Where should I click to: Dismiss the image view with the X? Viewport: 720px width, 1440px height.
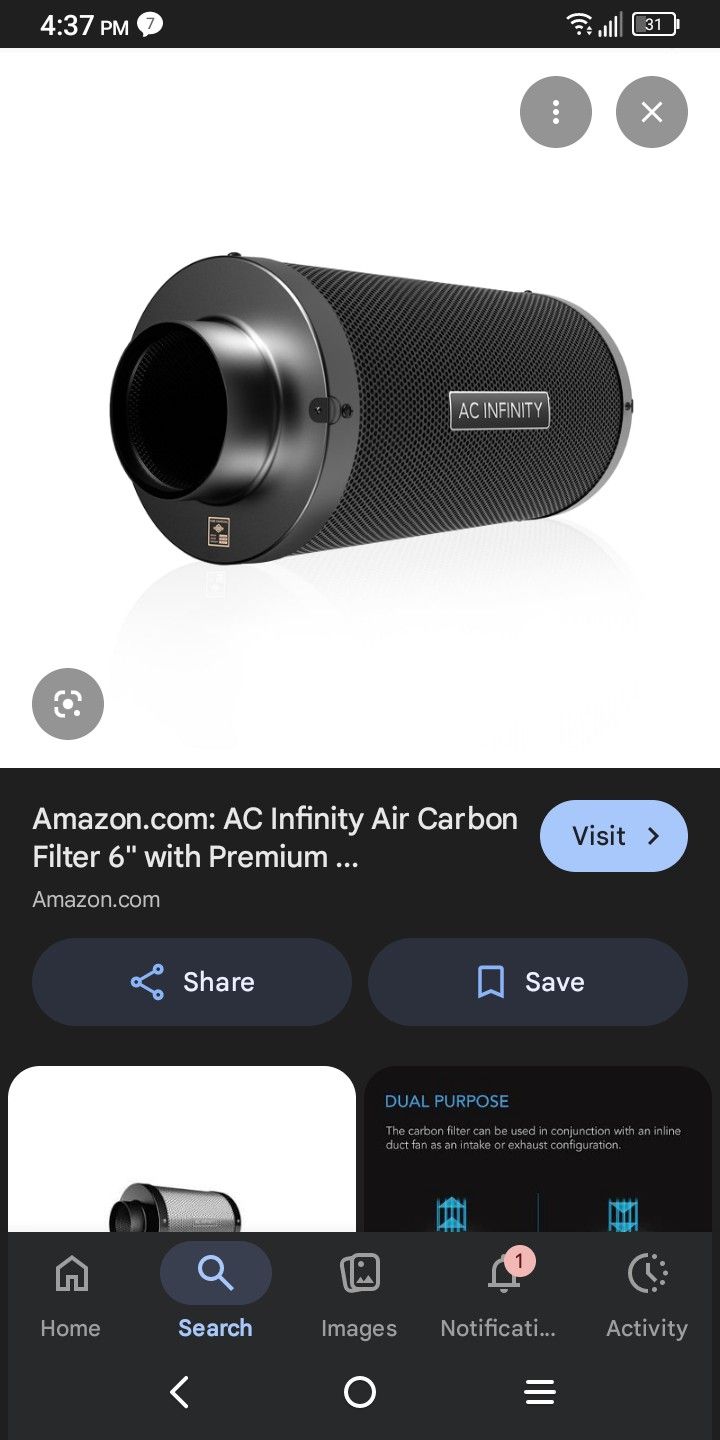click(651, 112)
